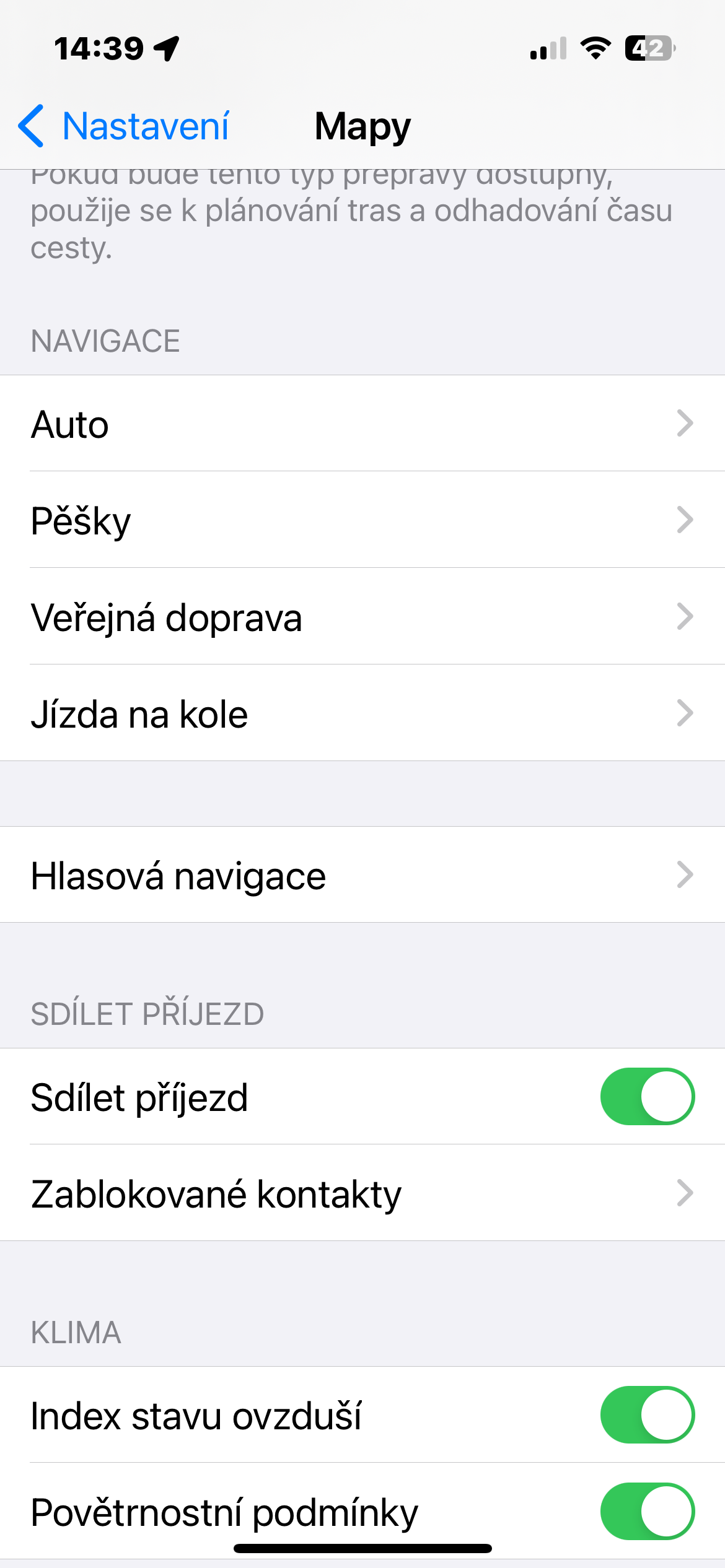Open Hlasová navigace options
This screenshot has width=725, height=1568.
coord(362,875)
